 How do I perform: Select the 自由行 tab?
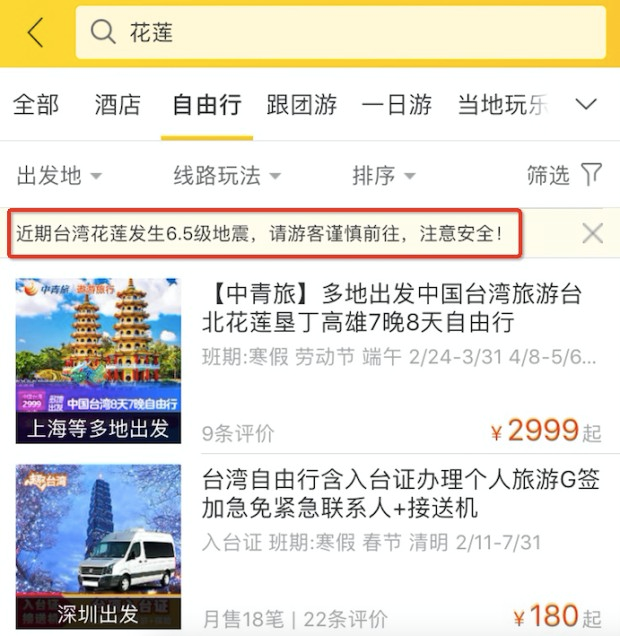[x=206, y=104]
